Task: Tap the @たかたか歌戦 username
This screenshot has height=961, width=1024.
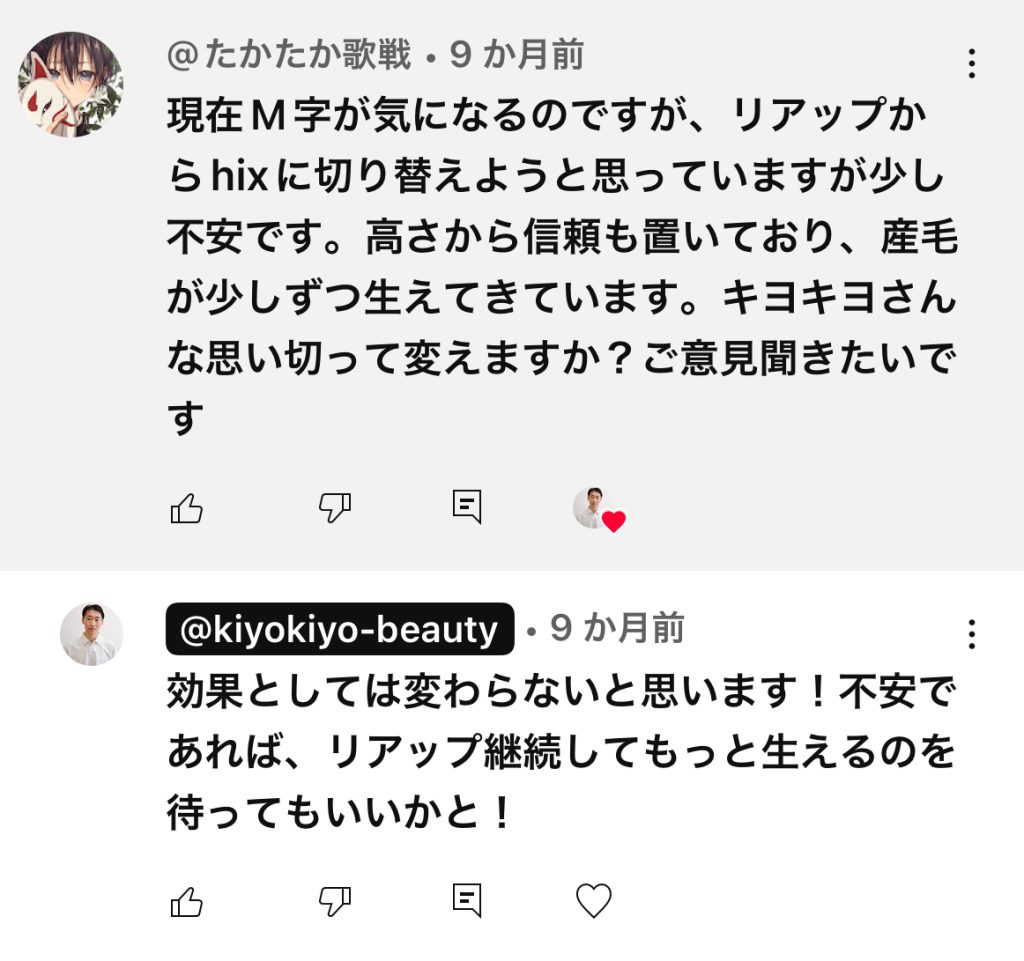Action: [290, 56]
